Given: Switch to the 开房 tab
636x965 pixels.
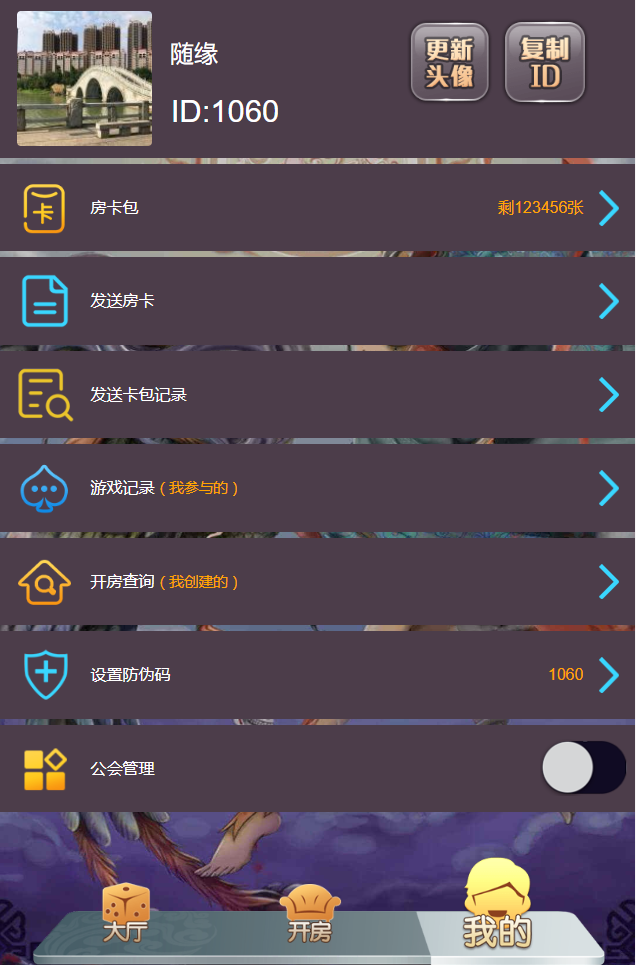Looking at the screenshot, I should [310, 915].
